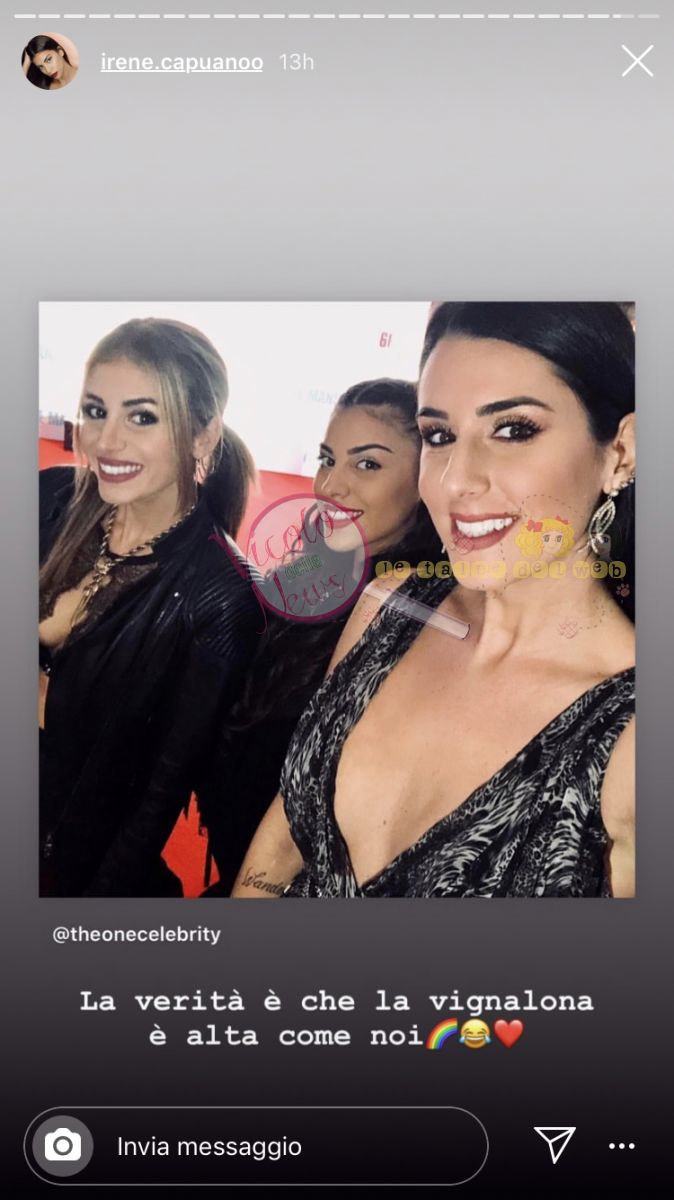Open the irene.capuanoo username link

coord(182,62)
